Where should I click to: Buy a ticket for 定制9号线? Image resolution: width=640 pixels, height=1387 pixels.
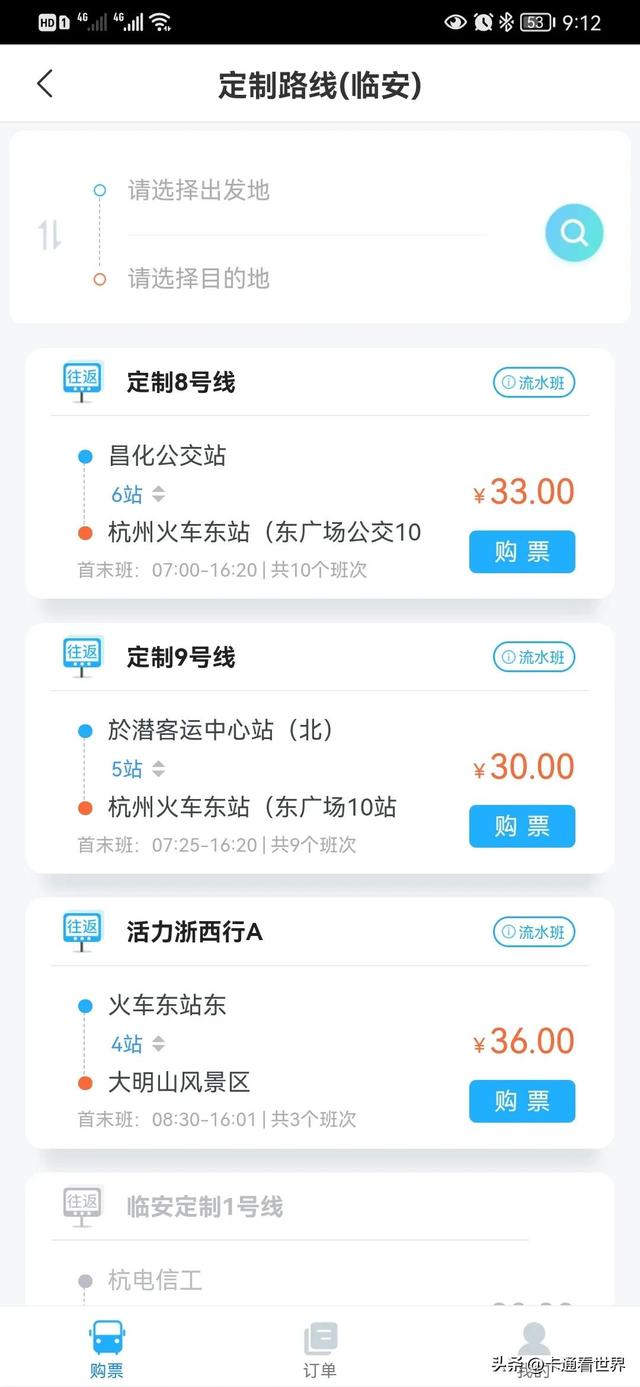coord(522,826)
